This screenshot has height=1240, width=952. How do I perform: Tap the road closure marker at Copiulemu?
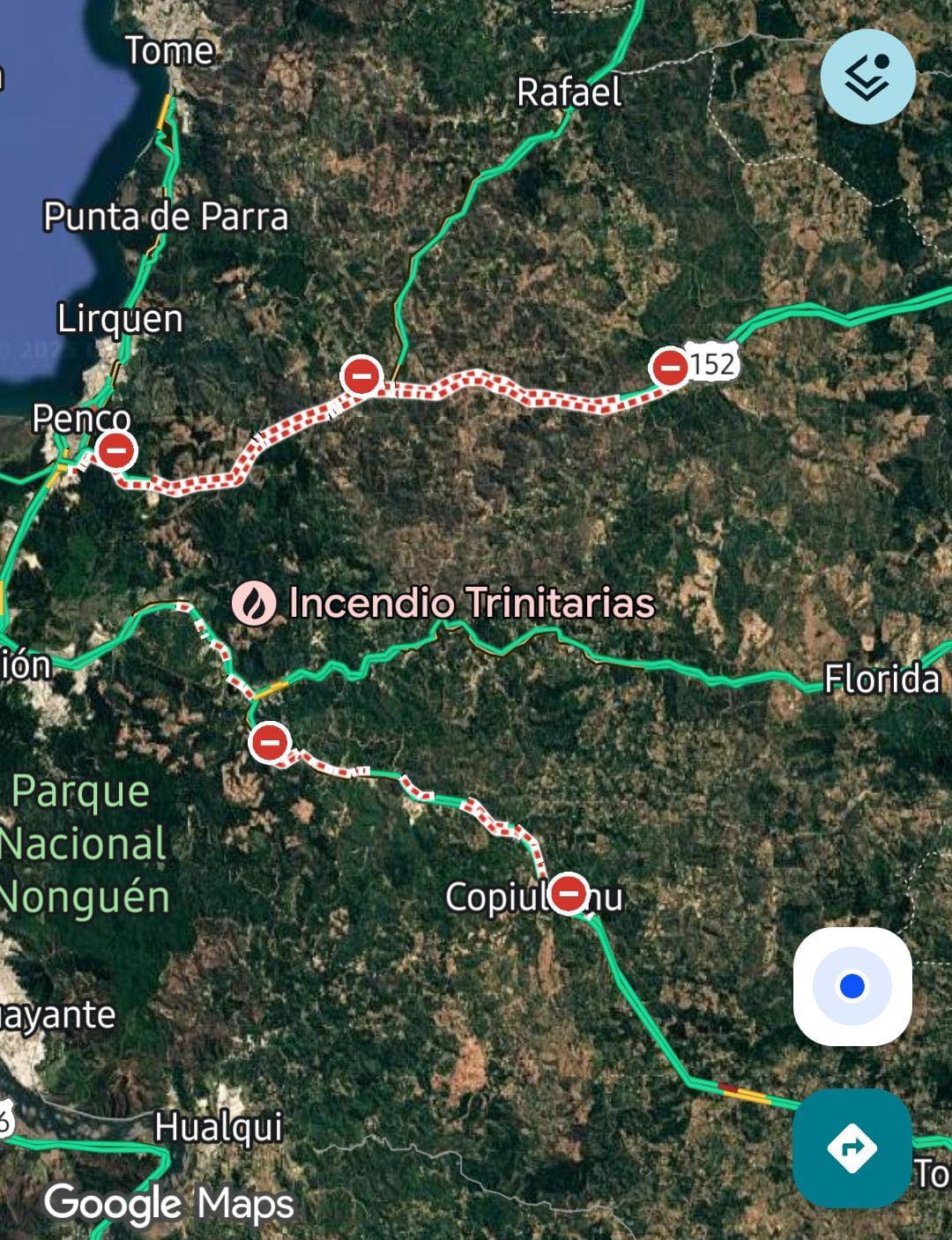pos(569,893)
